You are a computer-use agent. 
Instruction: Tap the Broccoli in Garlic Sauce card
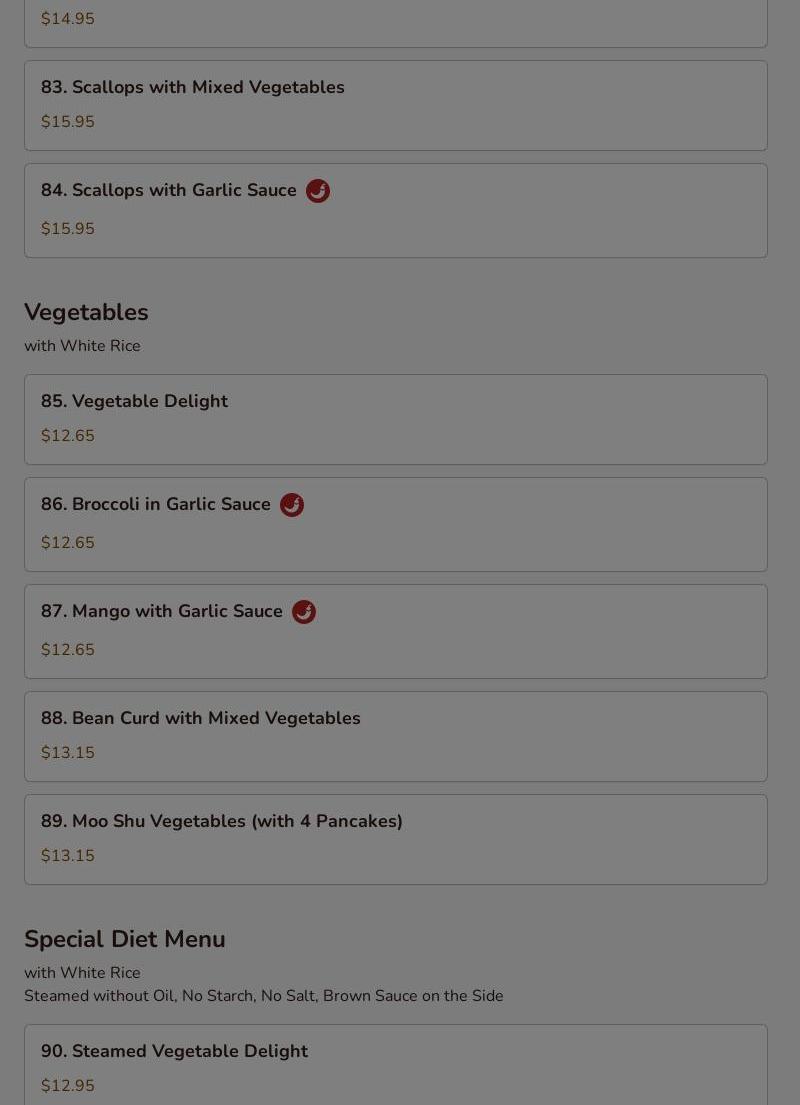[x=395, y=524]
